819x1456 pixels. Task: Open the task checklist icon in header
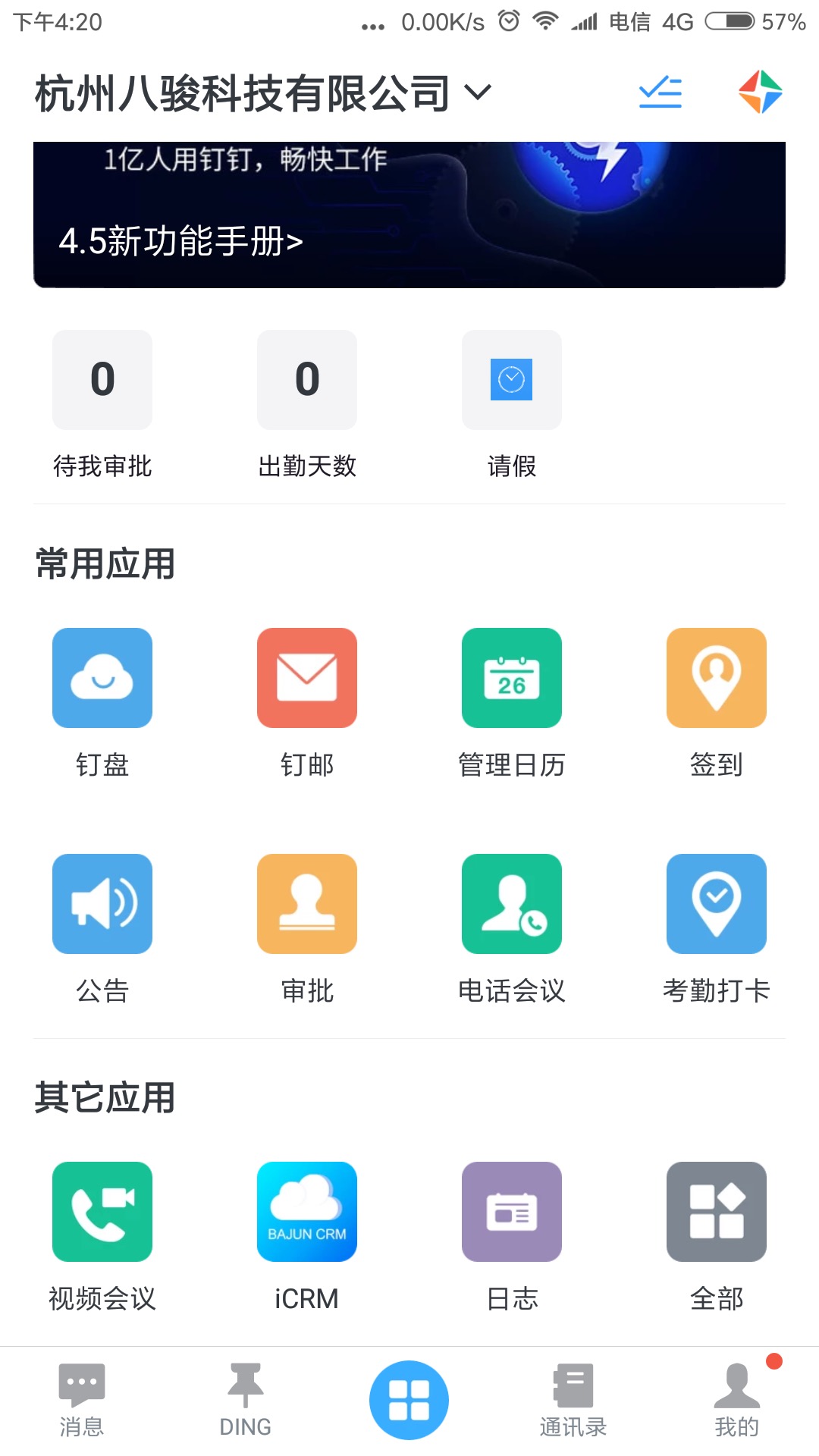(660, 93)
